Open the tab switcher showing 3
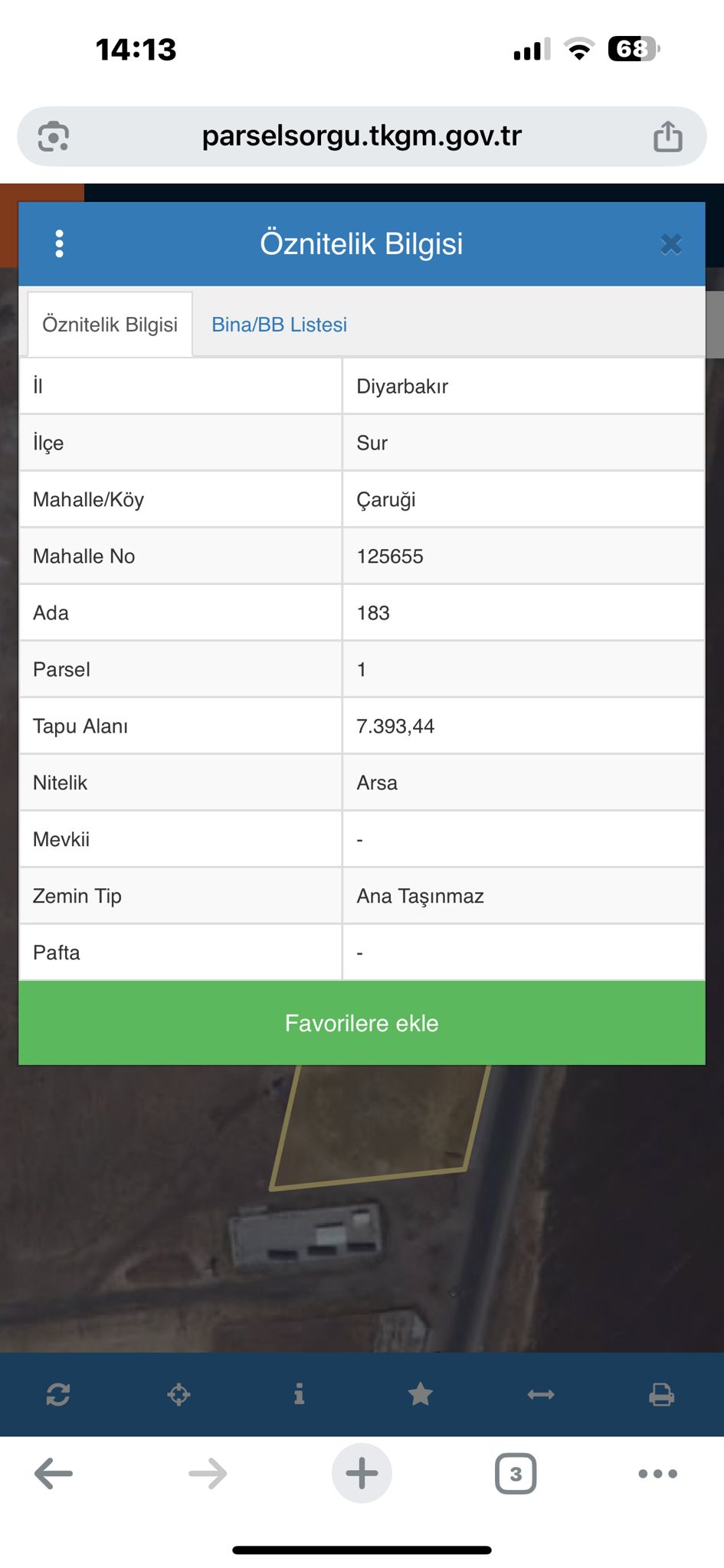This screenshot has width=724, height=1568. tap(516, 1473)
